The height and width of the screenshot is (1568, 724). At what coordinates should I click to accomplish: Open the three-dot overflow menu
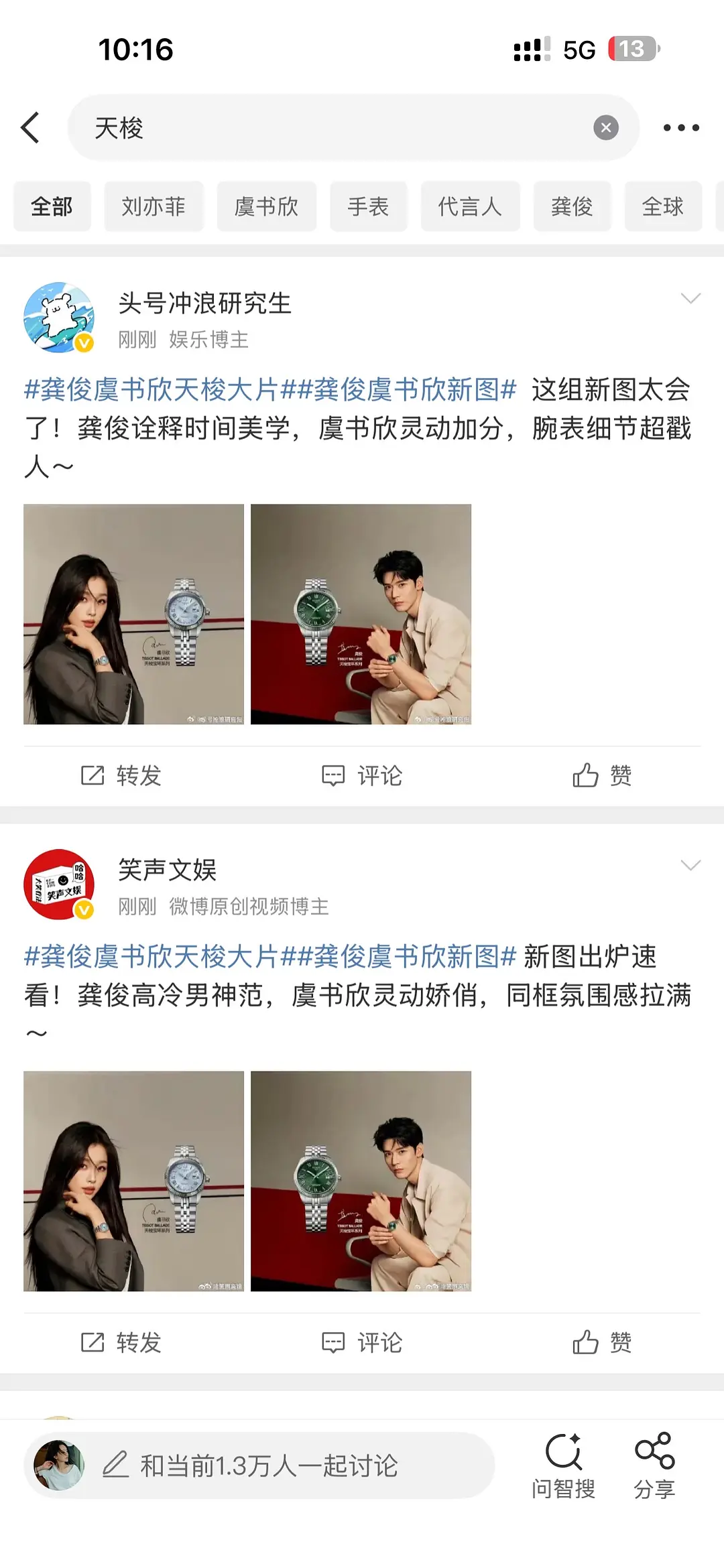pos(680,127)
